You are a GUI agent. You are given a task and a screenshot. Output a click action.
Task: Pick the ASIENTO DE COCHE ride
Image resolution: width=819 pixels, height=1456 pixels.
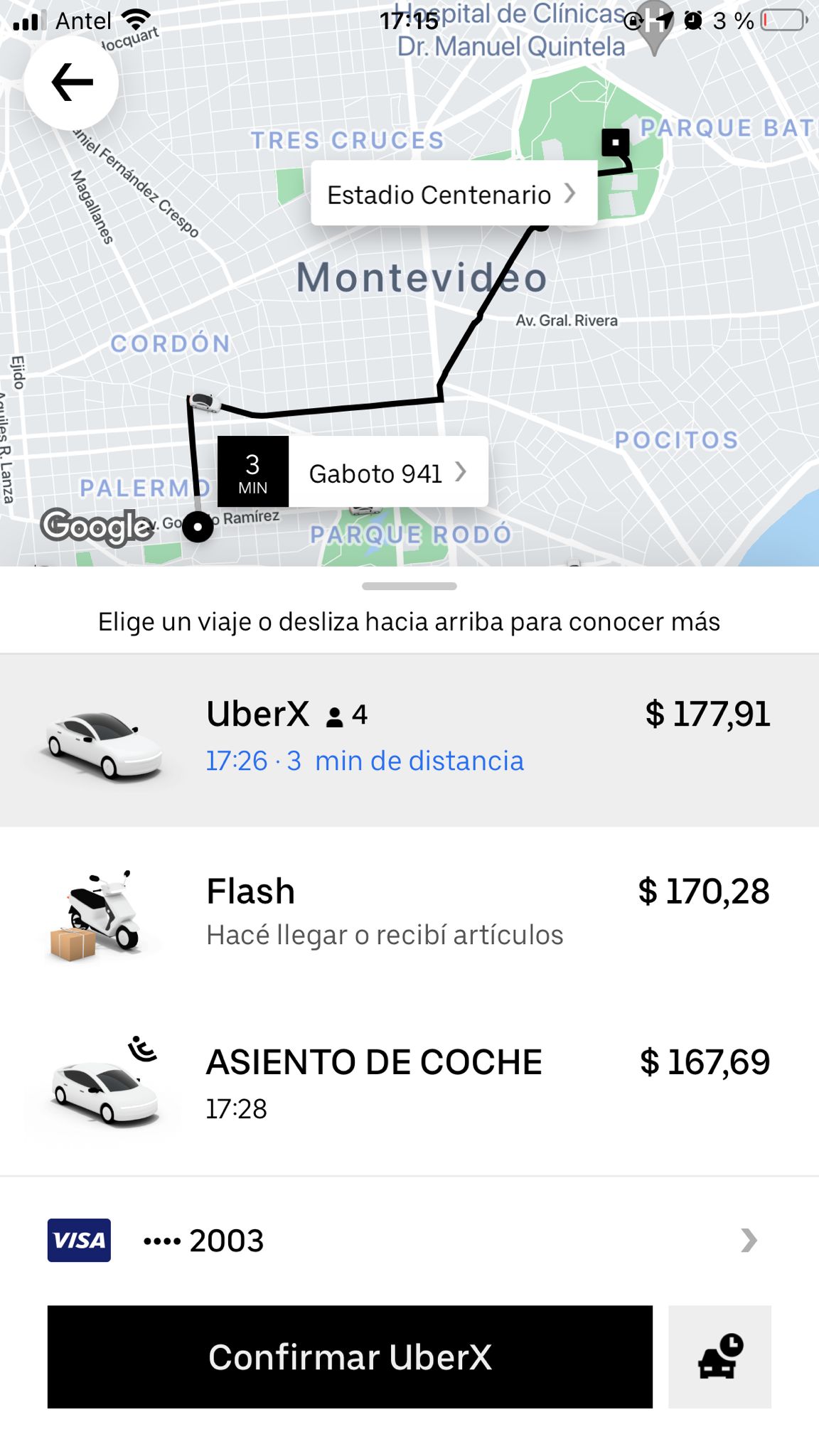409,1084
